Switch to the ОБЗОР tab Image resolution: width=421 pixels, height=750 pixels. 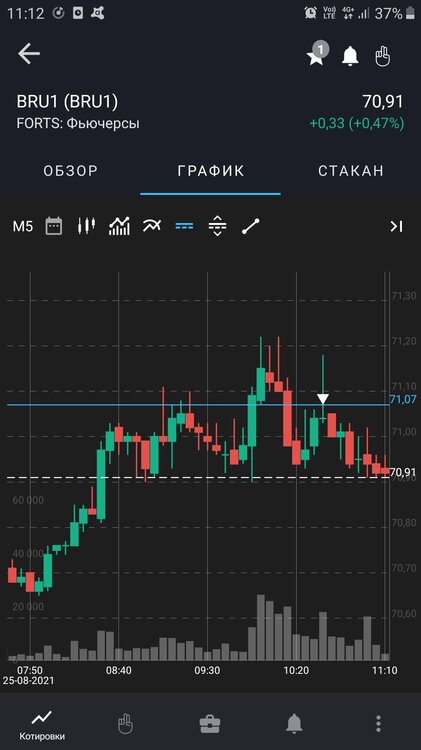click(x=71, y=171)
